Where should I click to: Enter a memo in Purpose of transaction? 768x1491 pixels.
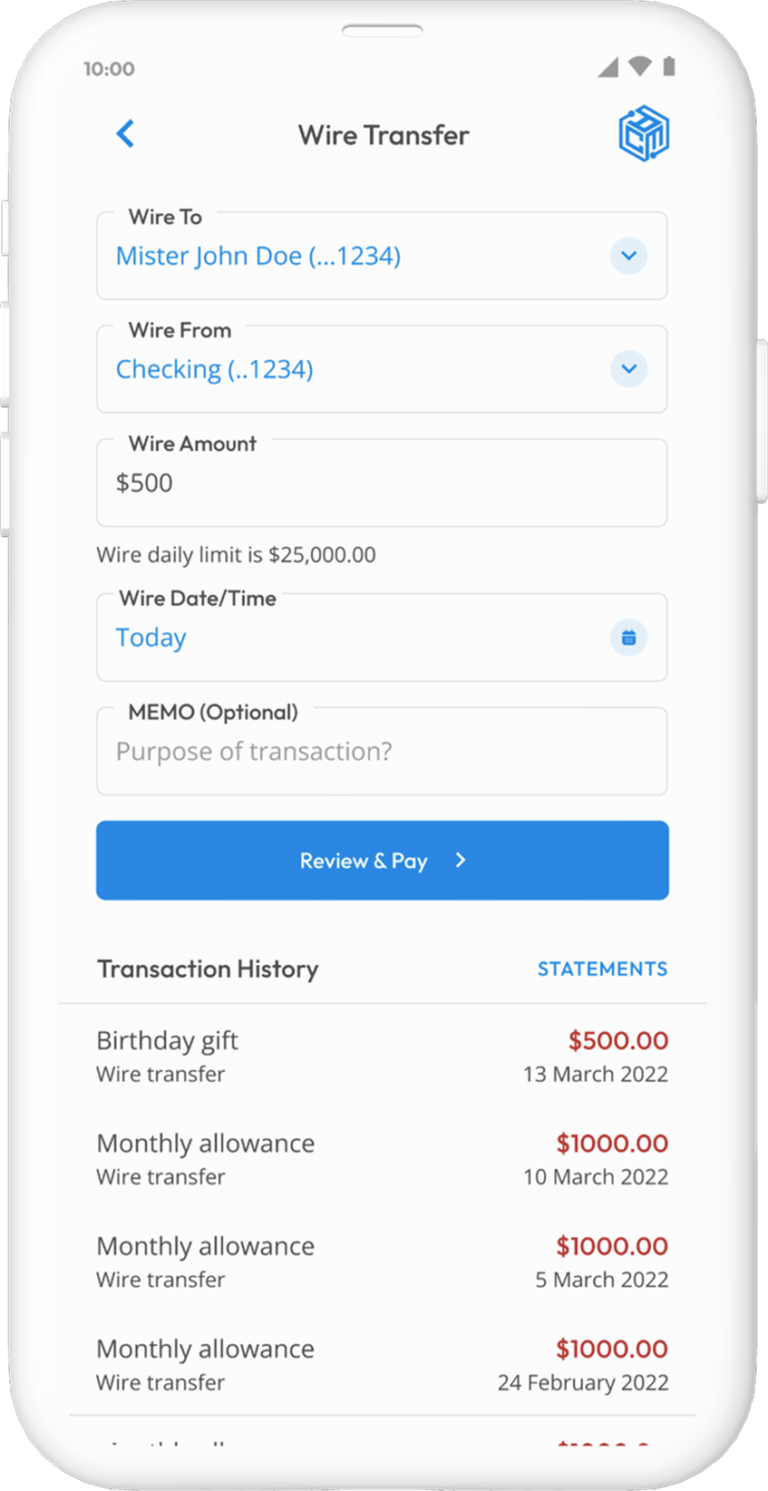coord(380,752)
